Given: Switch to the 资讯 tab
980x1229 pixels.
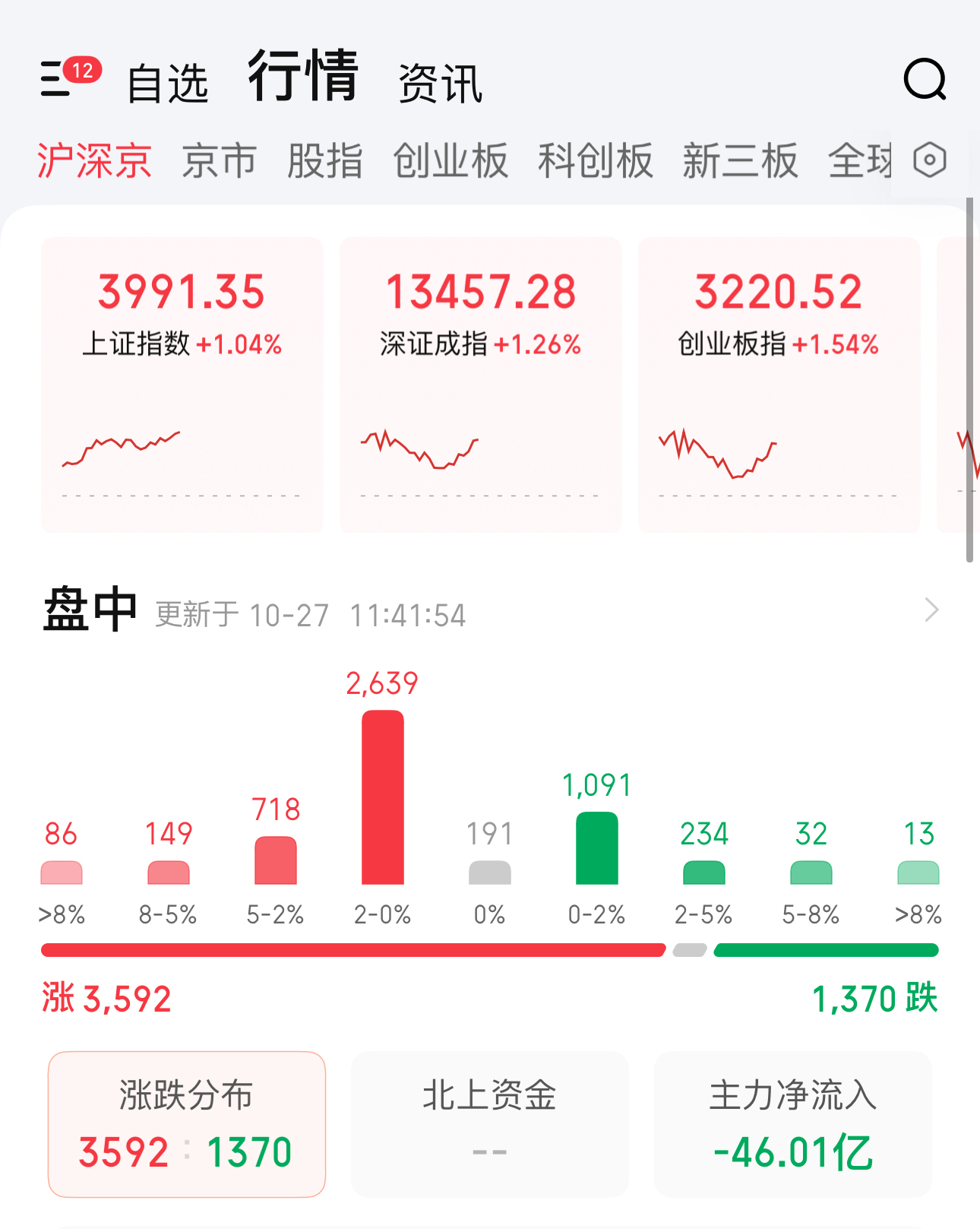Looking at the screenshot, I should coord(441,83).
